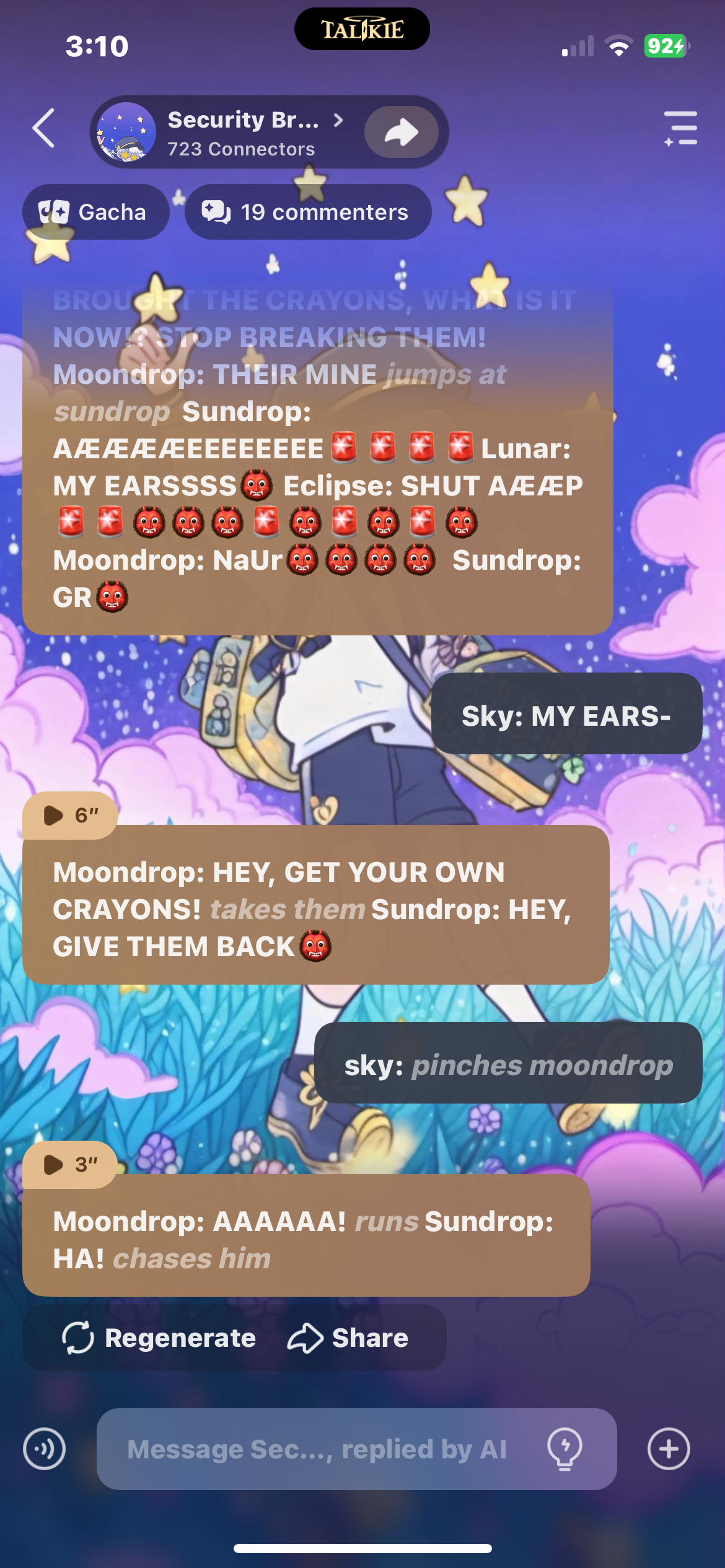Image resolution: width=725 pixels, height=1568 pixels.
Task: Share this character with the arrow button
Action: [401, 132]
